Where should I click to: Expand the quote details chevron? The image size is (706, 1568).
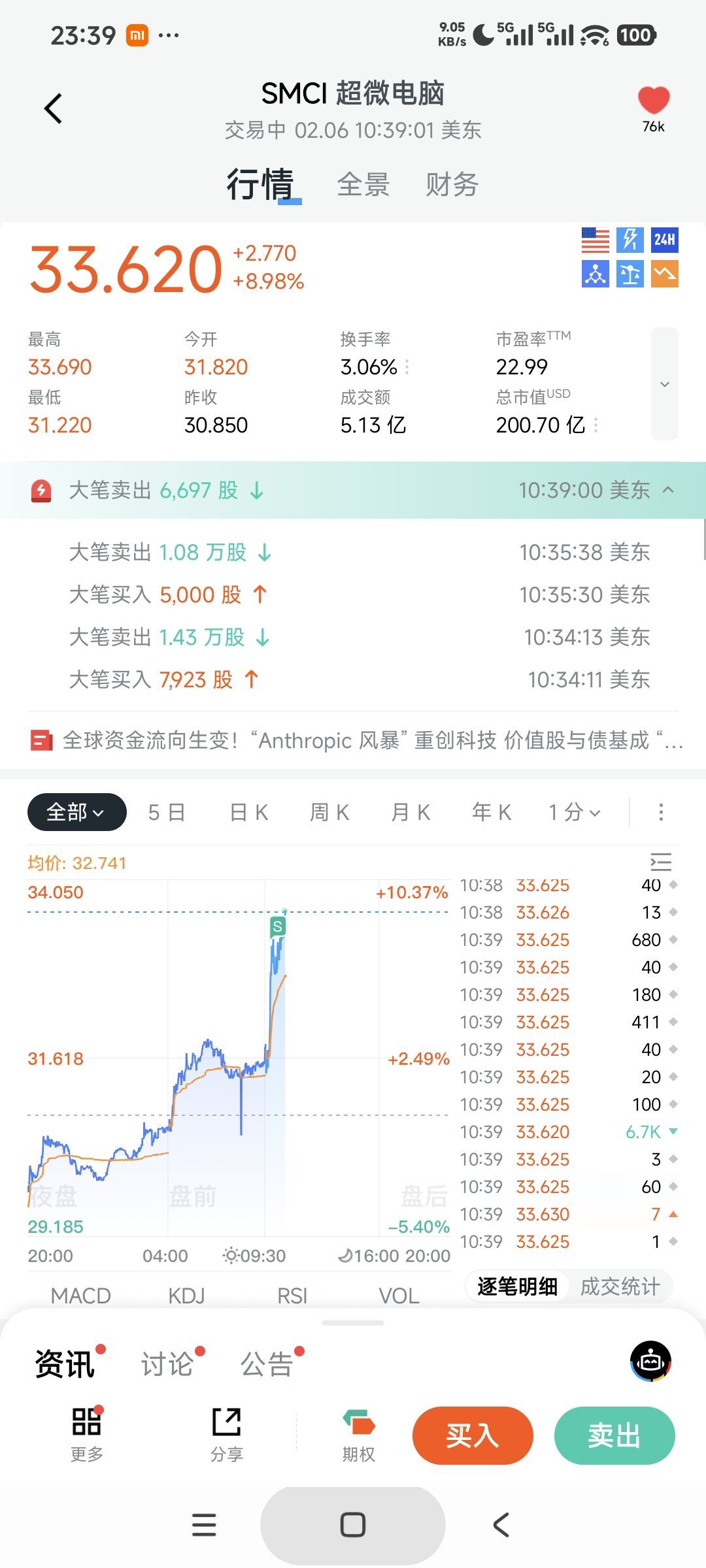point(664,384)
